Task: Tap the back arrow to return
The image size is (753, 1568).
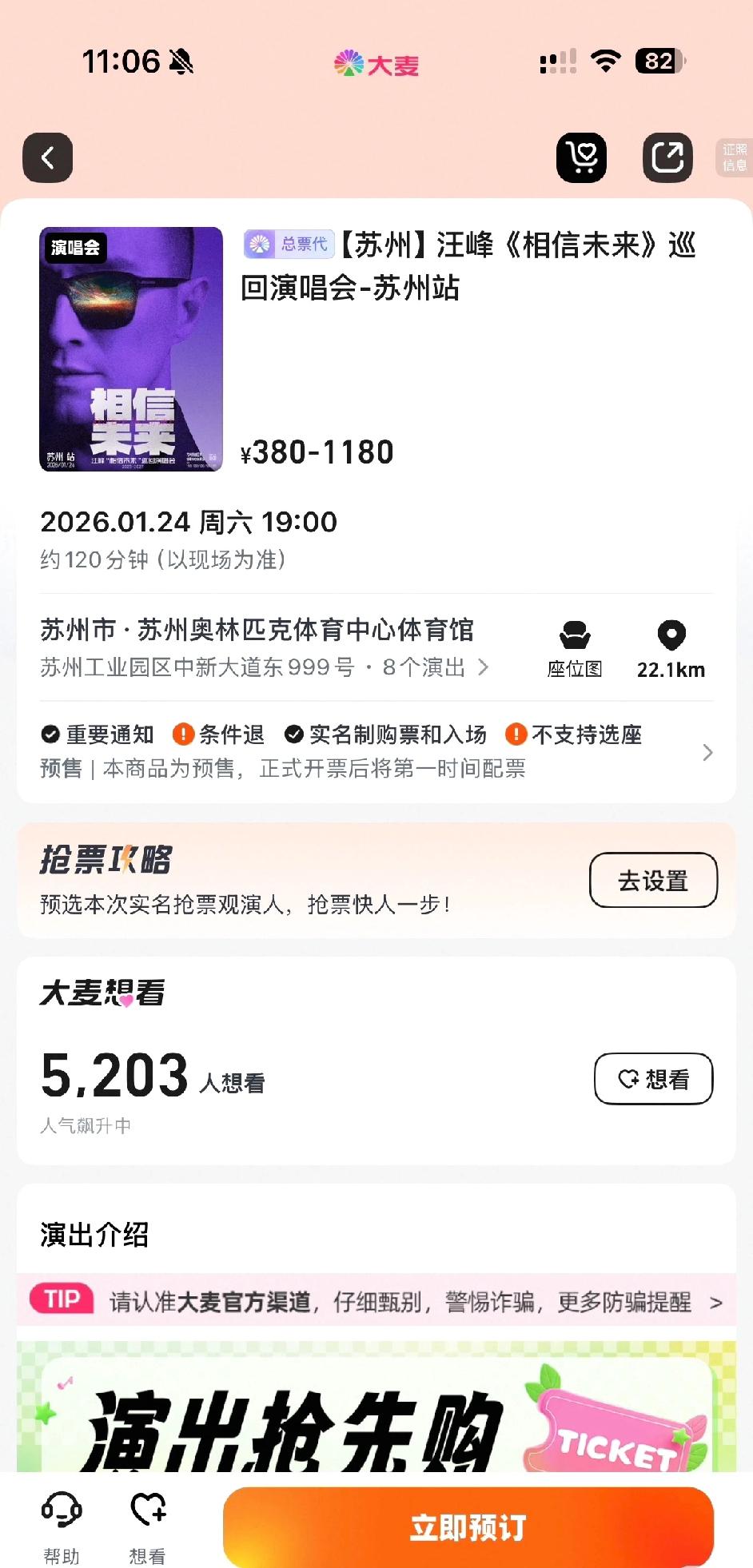Action: click(47, 157)
